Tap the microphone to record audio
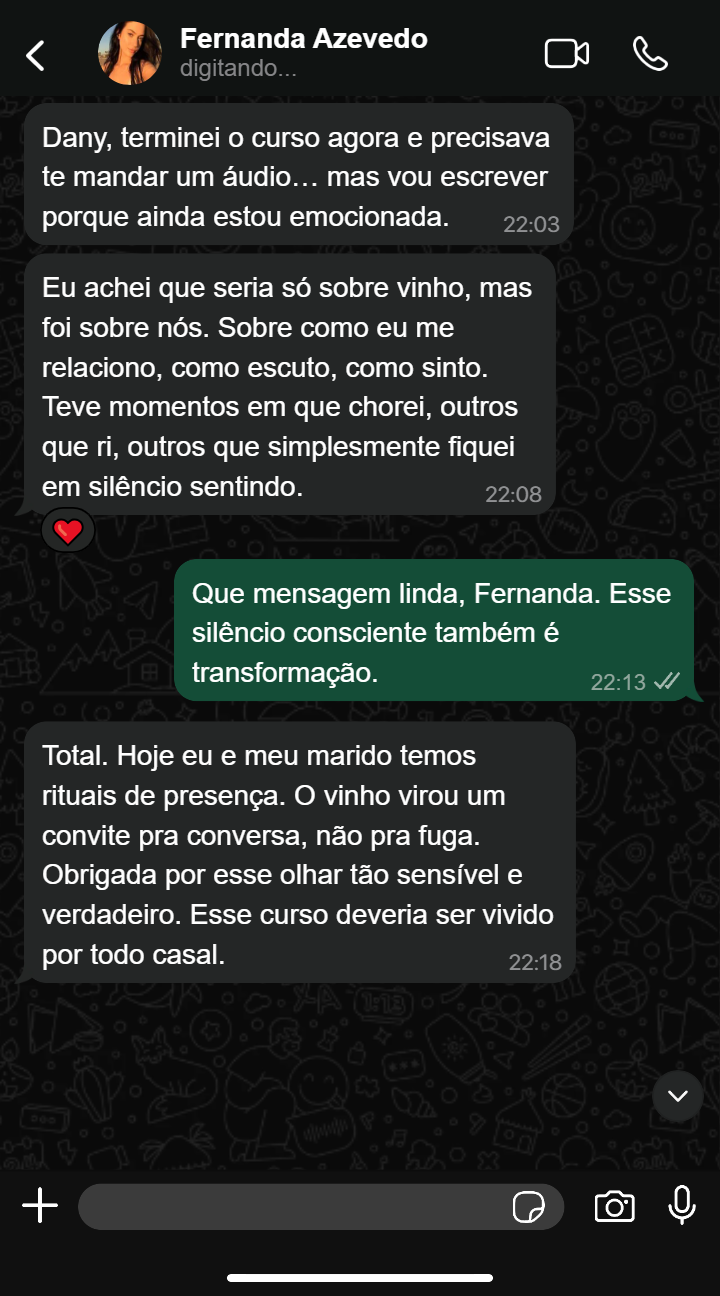 [682, 1206]
